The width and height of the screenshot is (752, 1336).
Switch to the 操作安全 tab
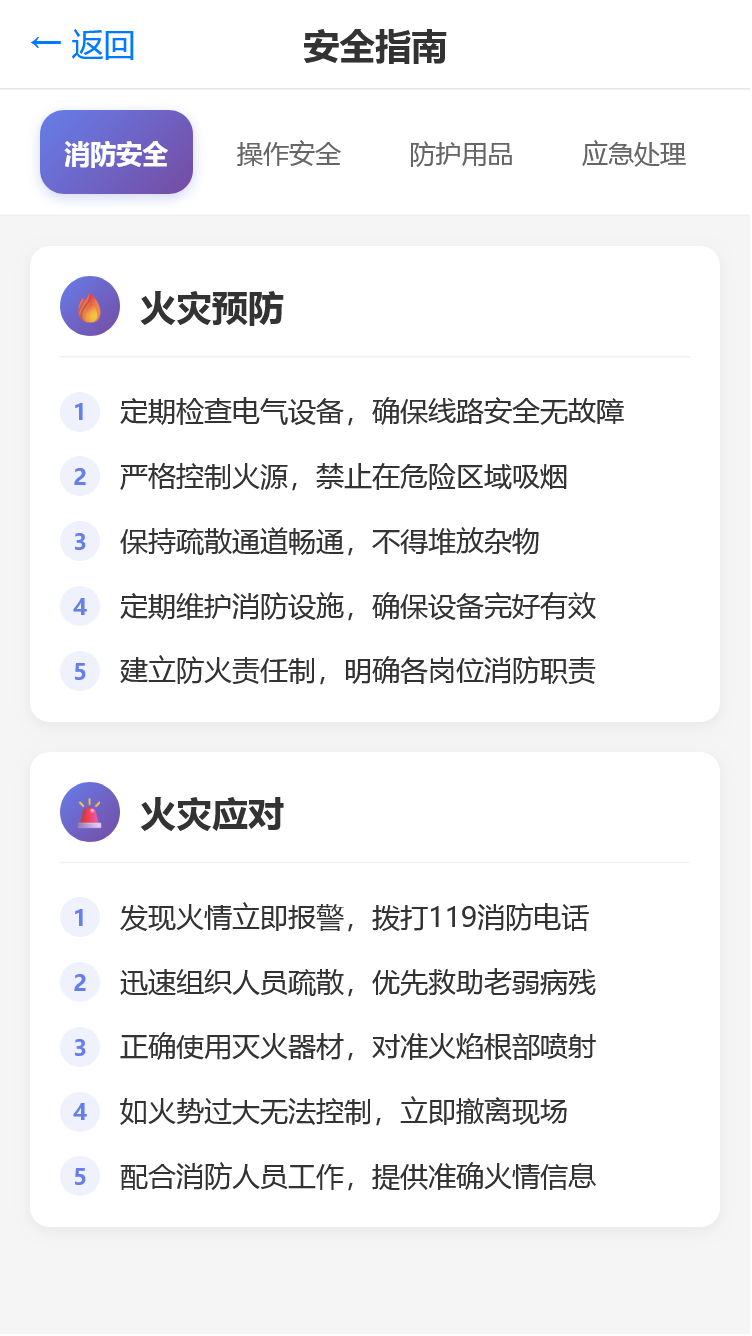pyautogui.click(x=289, y=155)
